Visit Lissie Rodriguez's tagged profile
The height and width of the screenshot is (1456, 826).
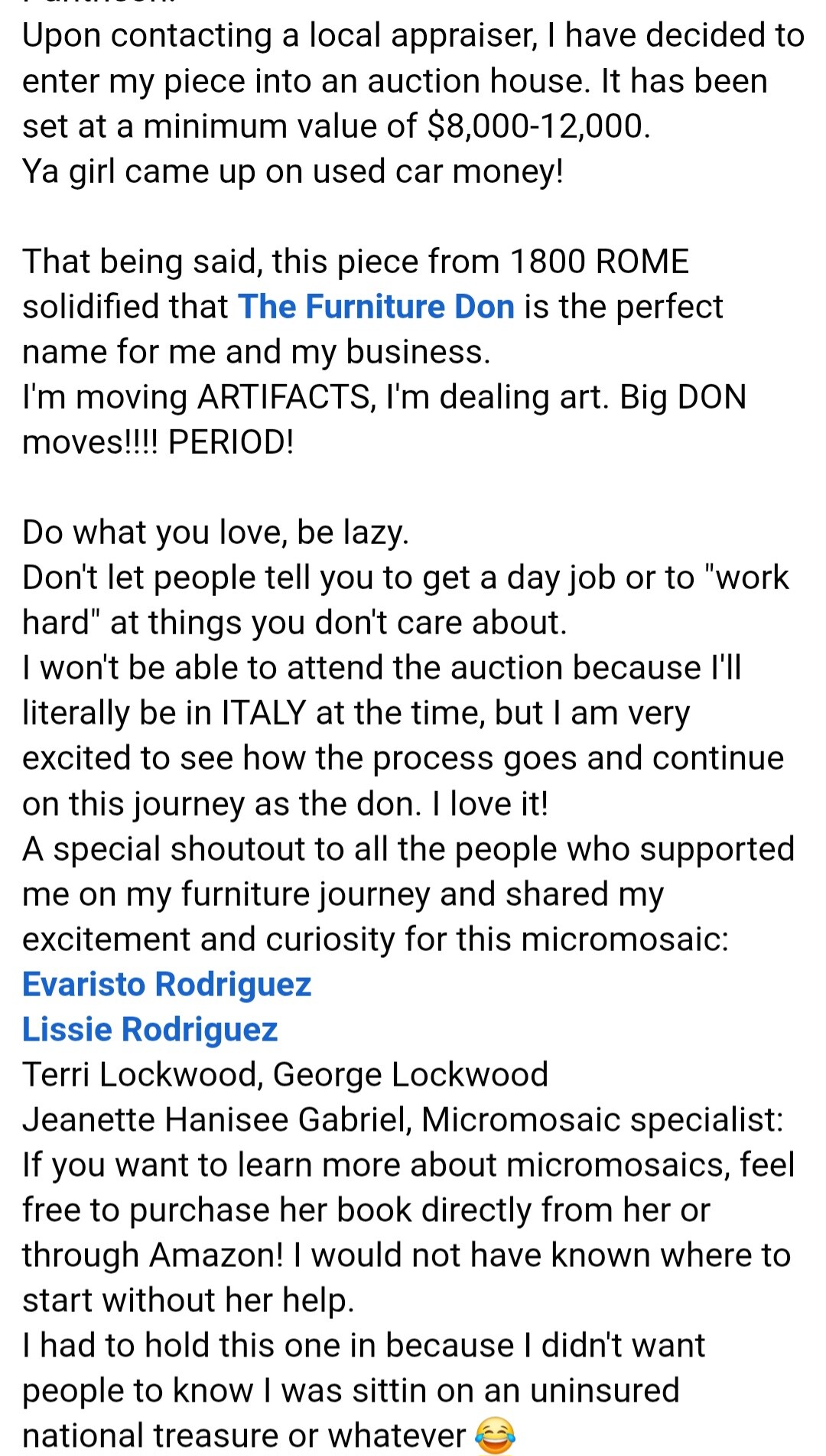(x=150, y=1031)
